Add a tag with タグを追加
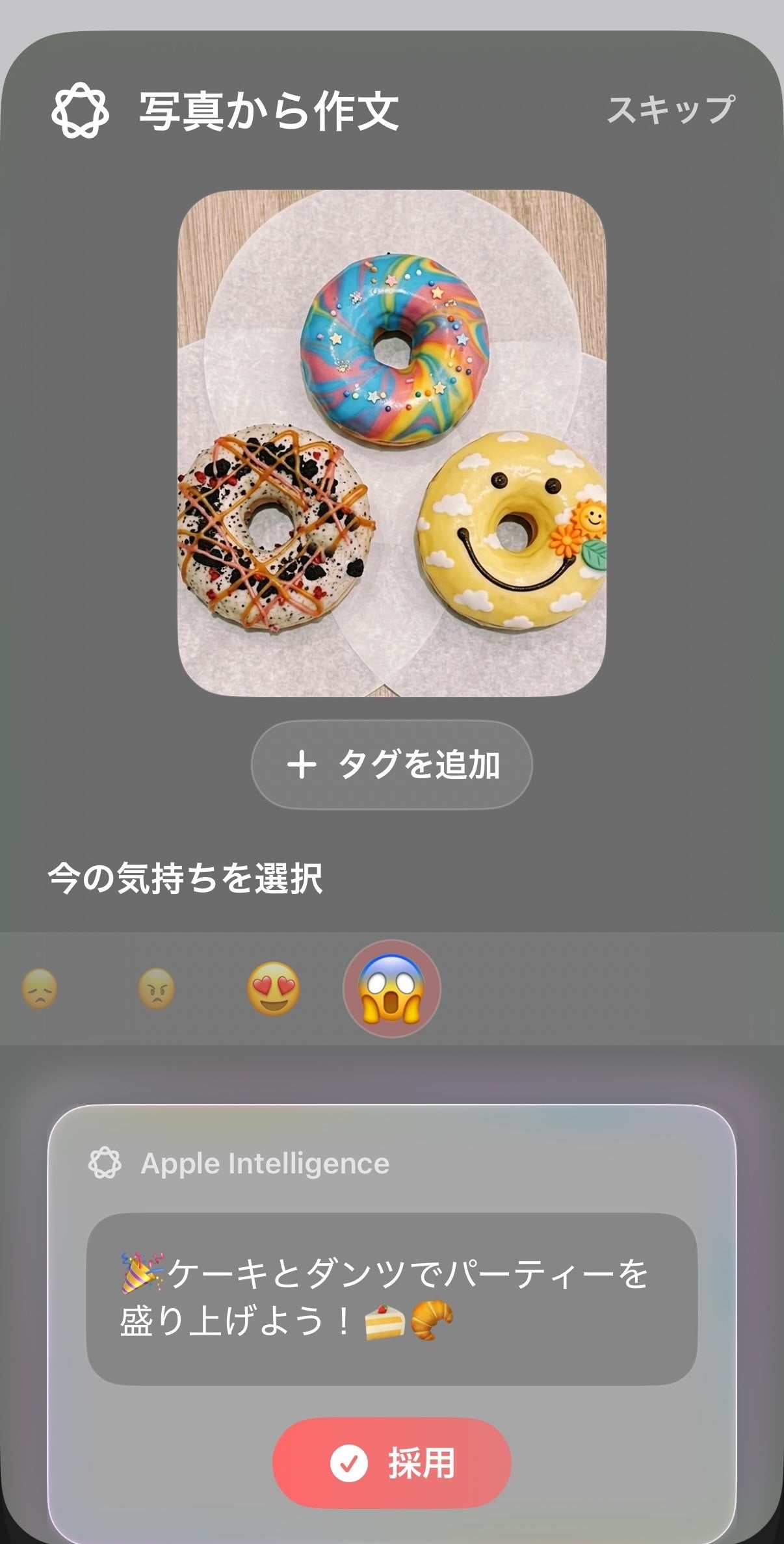This screenshot has width=784, height=1544. point(392,765)
